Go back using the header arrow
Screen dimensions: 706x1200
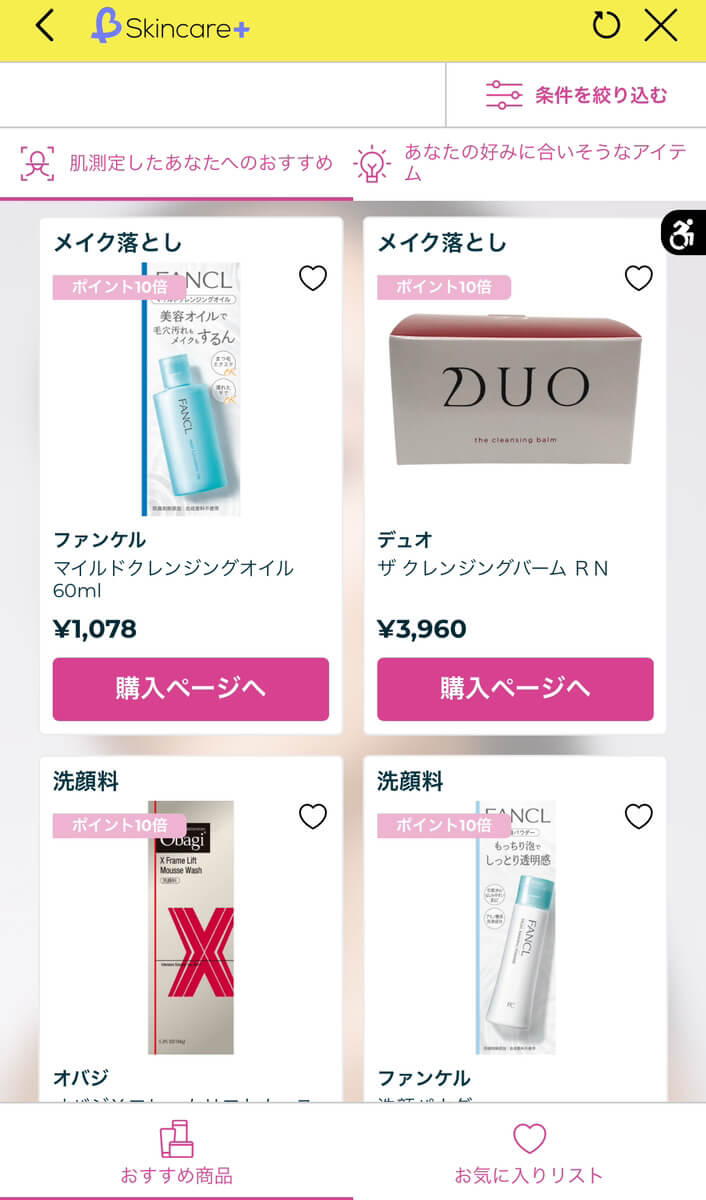(44, 26)
